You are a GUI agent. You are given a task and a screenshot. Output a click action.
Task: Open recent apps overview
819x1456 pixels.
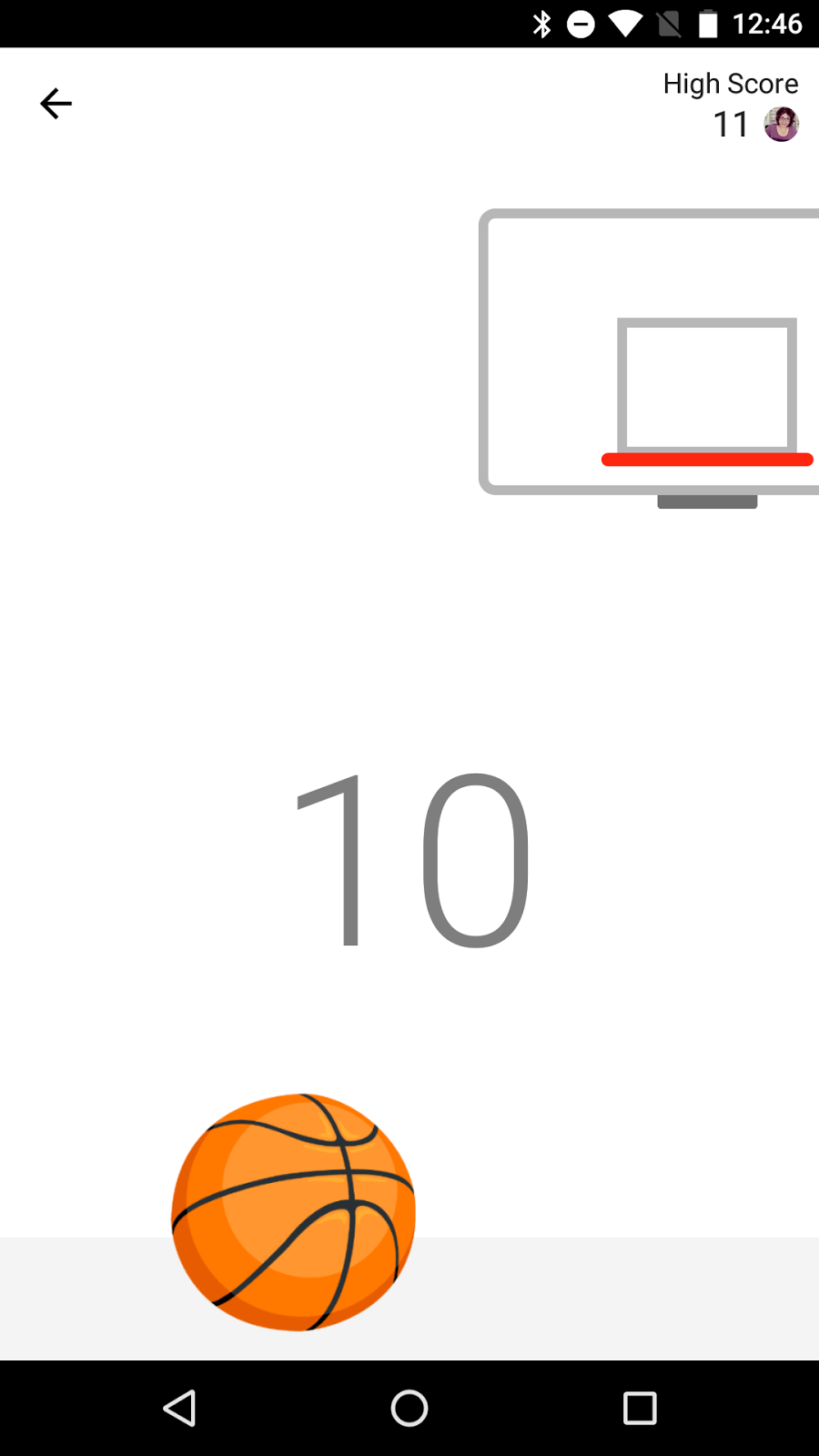pos(640,1408)
